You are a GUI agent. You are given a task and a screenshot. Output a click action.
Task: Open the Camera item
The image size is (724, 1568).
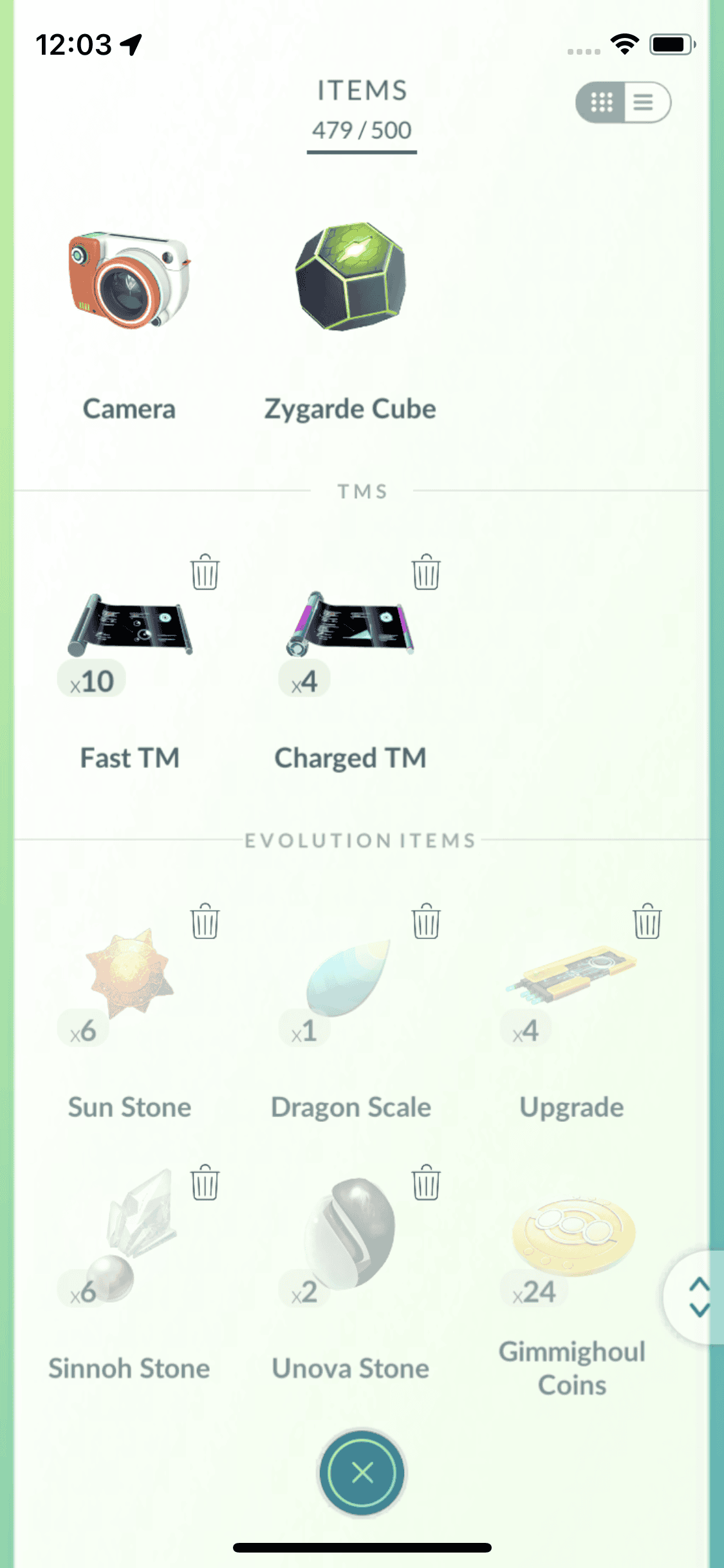tap(129, 281)
